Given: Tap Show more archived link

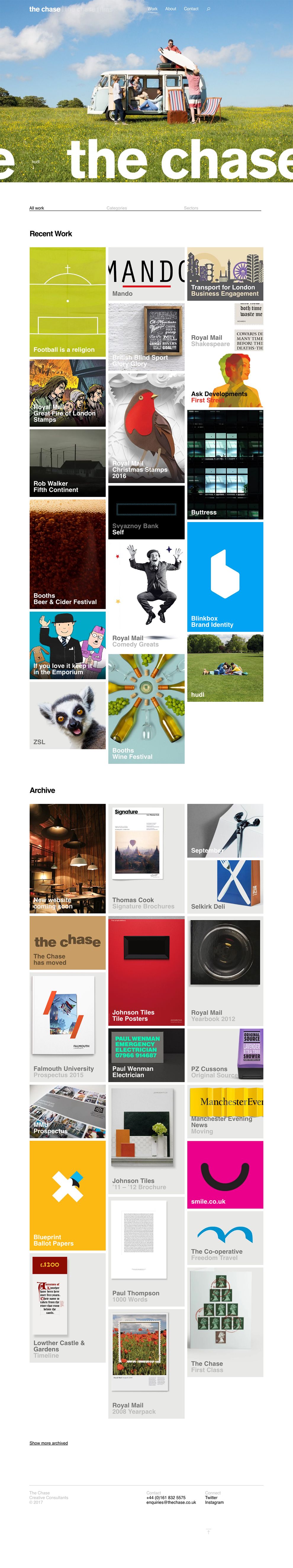Looking at the screenshot, I should [x=49, y=1443].
